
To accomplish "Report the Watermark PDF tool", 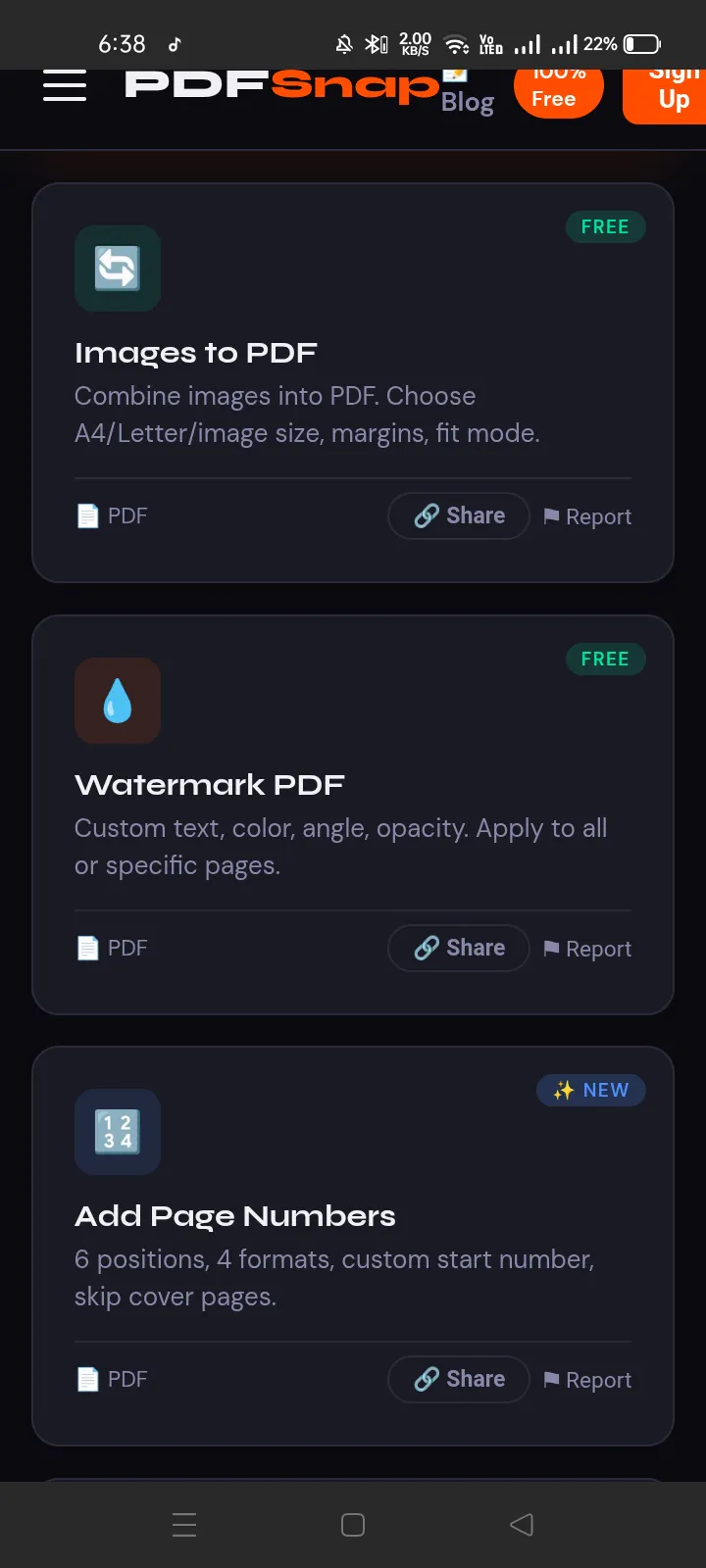I will pos(587,949).
